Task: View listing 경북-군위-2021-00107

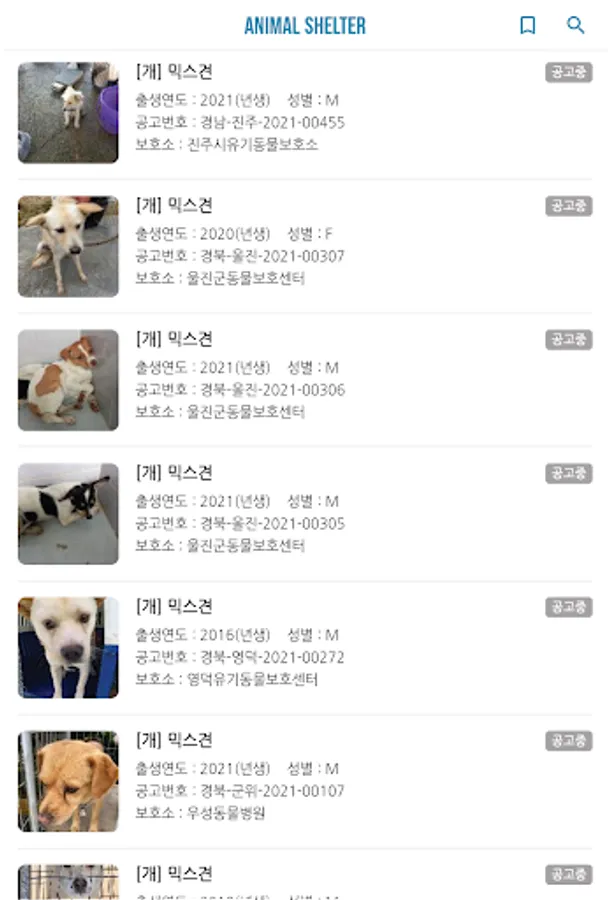Action: pos(304,781)
